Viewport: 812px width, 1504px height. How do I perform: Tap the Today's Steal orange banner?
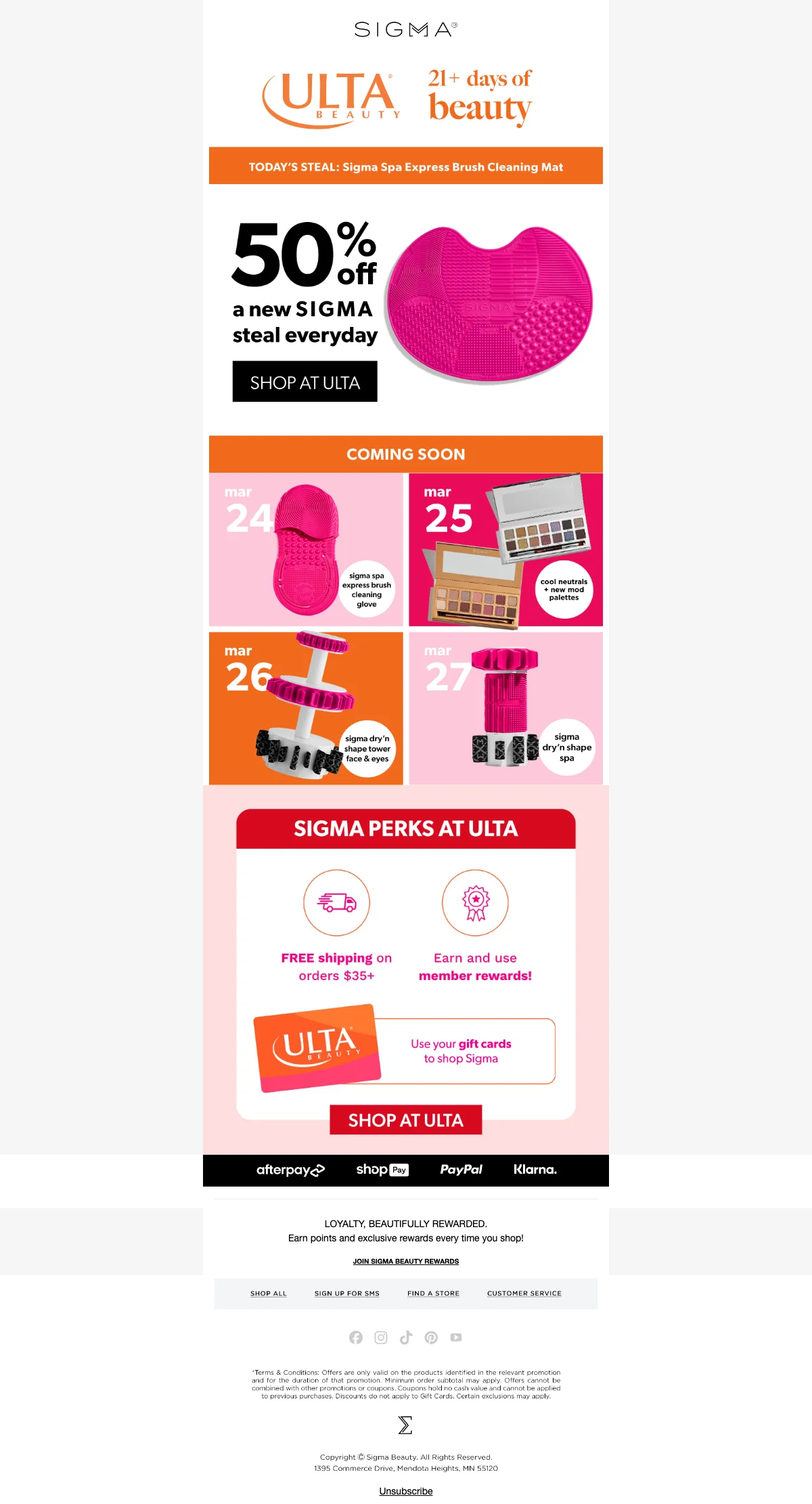coord(405,166)
